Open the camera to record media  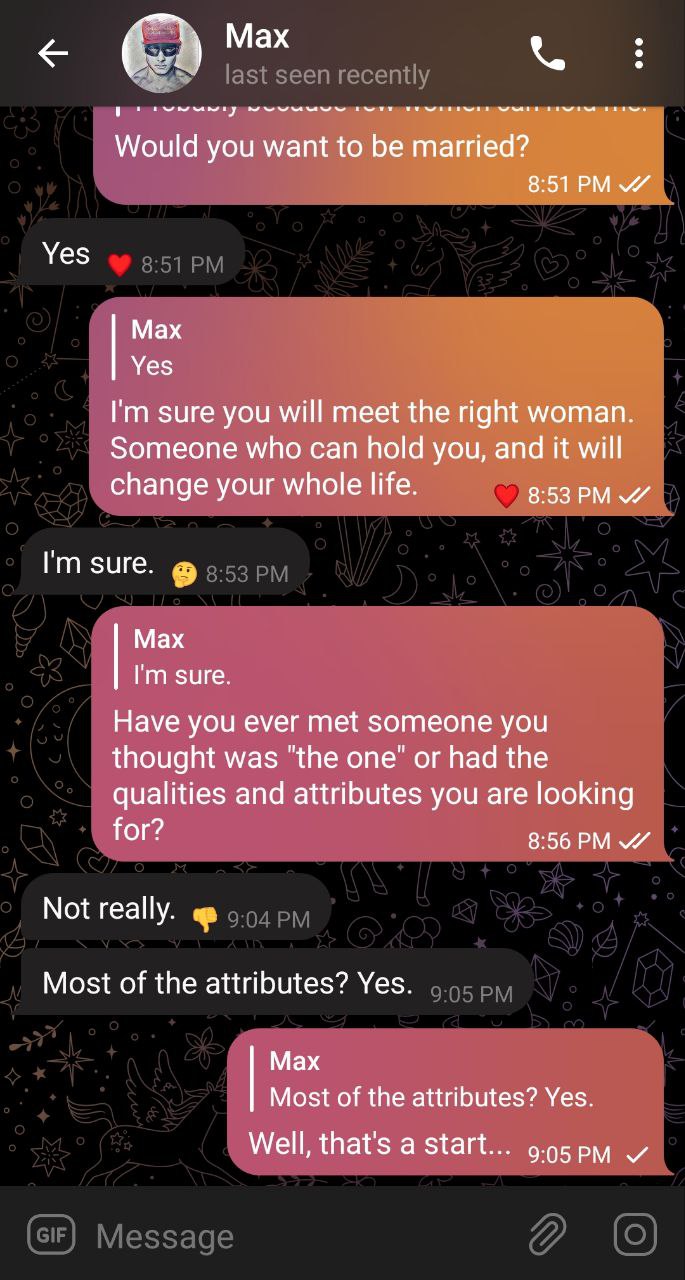pos(634,1235)
